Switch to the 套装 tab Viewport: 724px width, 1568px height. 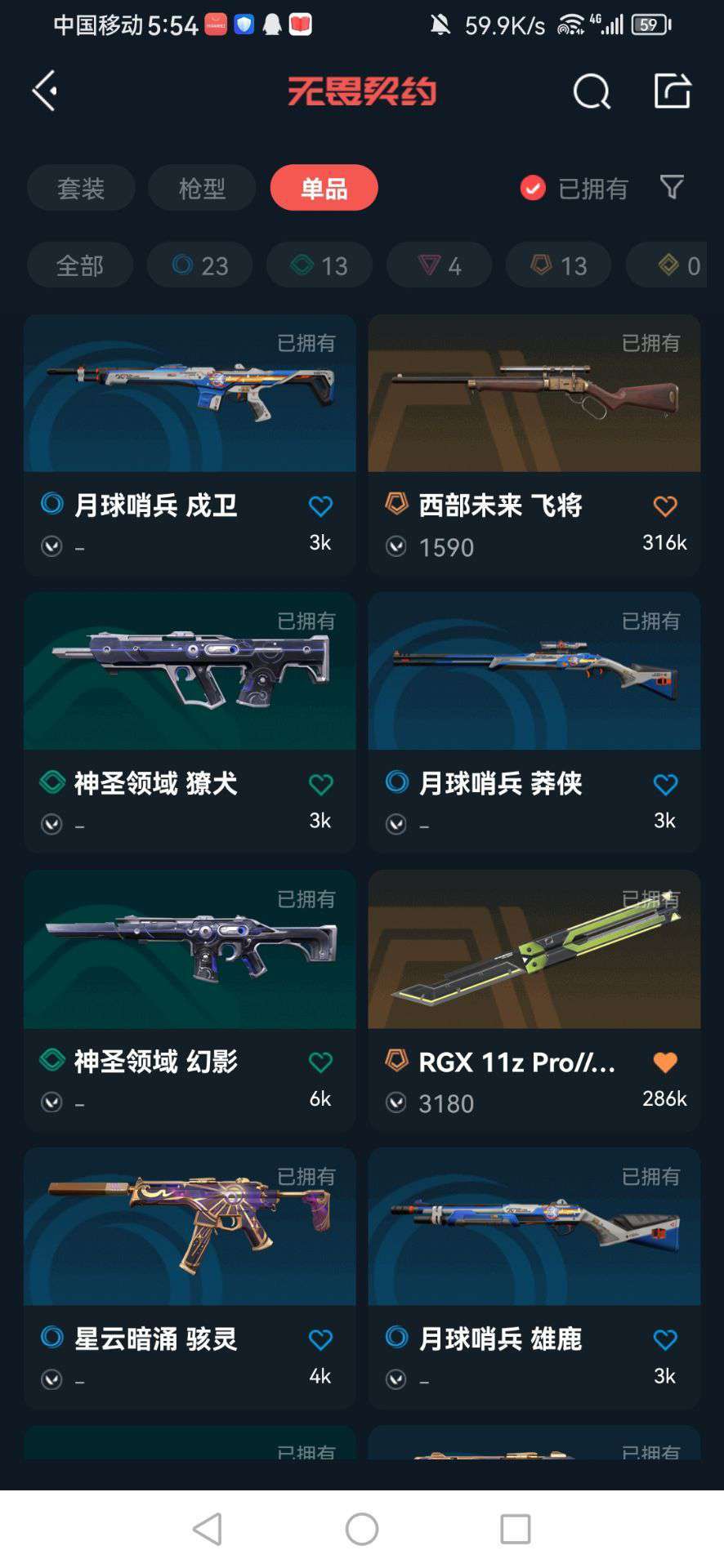[81, 188]
